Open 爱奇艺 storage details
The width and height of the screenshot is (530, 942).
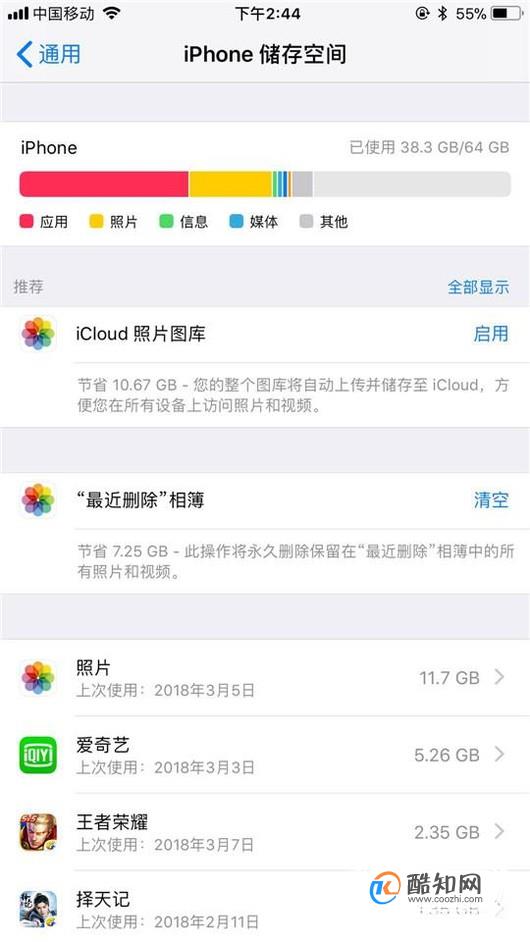point(265,755)
